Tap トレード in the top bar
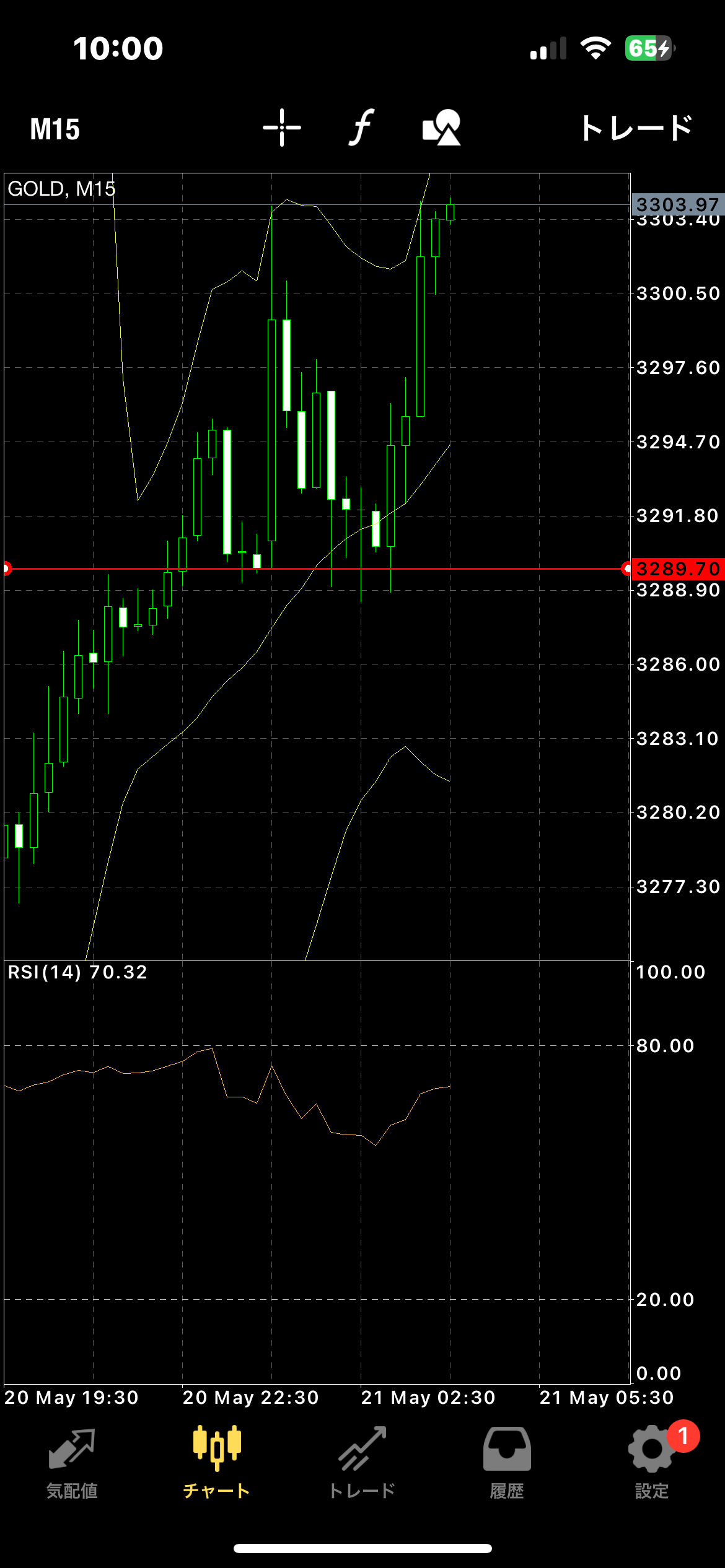The image size is (725, 1568). (x=636, y=128)
